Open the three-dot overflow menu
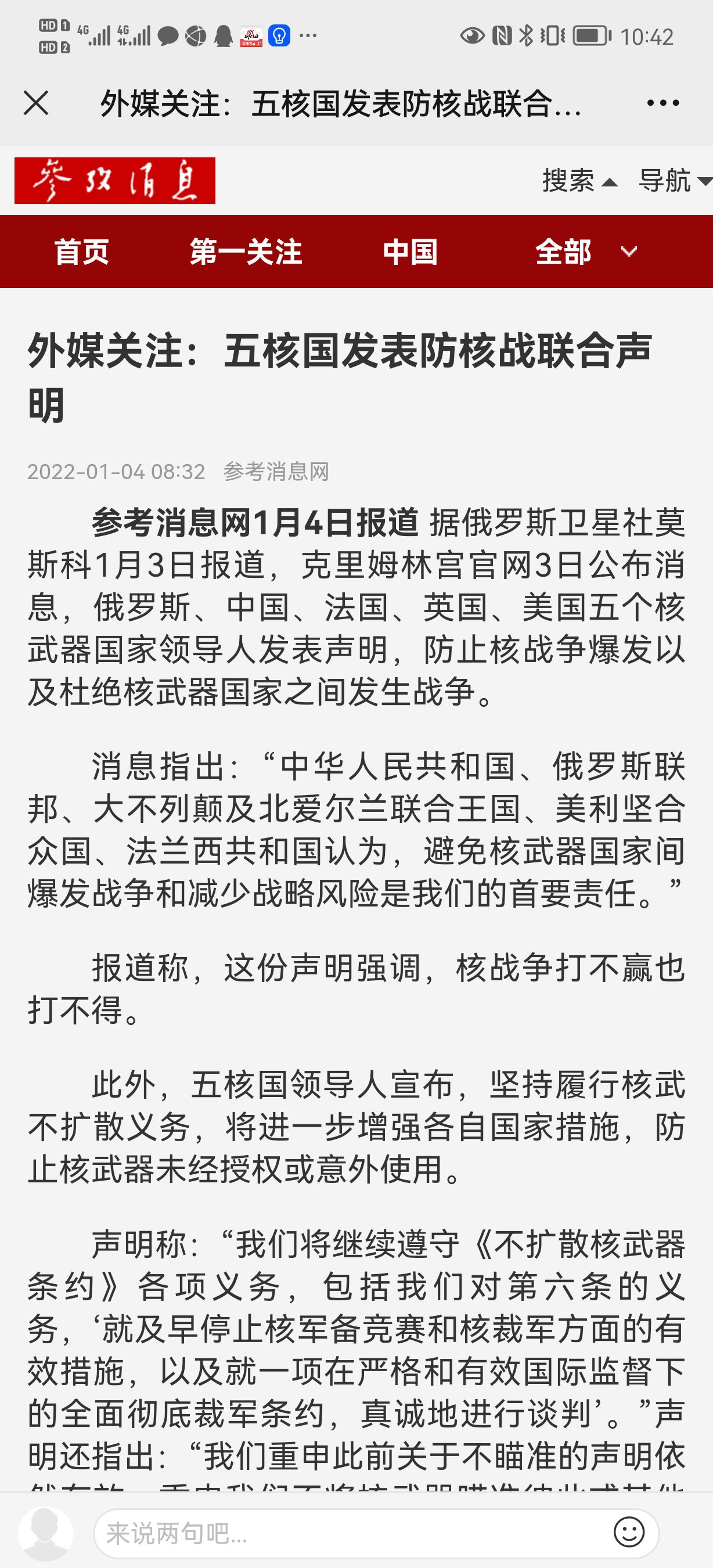Viewport: 713px width, 1568px height. [x=662, y=103]
